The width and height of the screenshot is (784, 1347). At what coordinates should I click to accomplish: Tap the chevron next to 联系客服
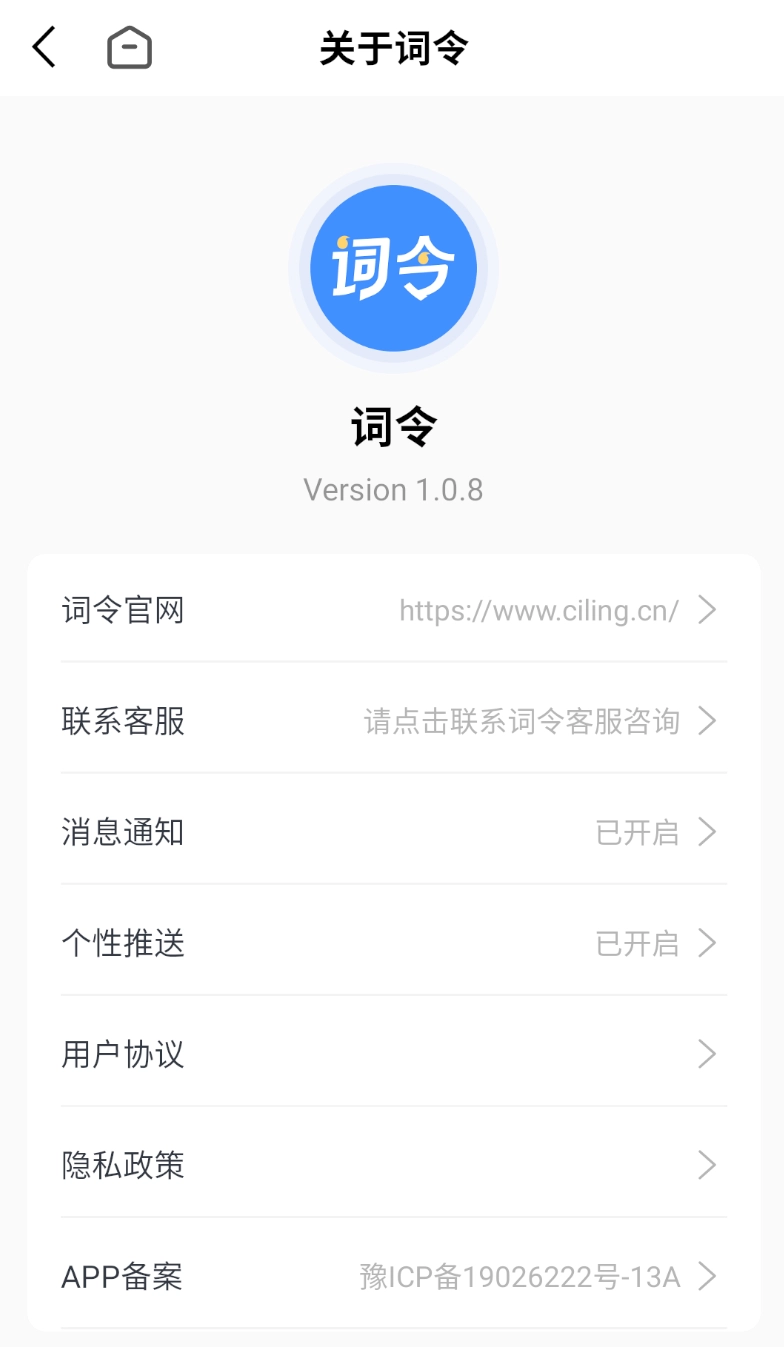click(x=708, y=721)
